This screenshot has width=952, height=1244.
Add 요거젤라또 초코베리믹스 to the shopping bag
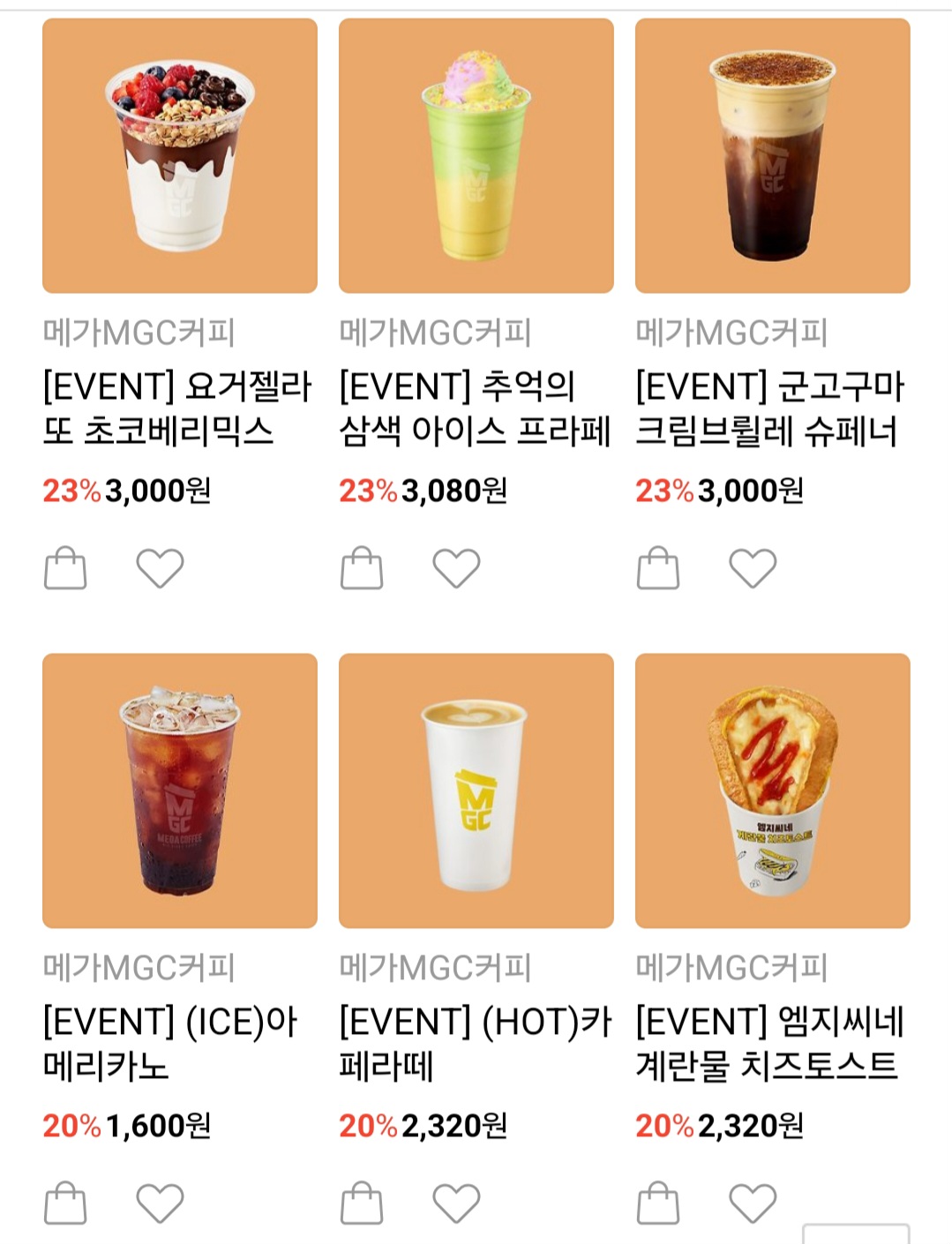tap(65, 568)
